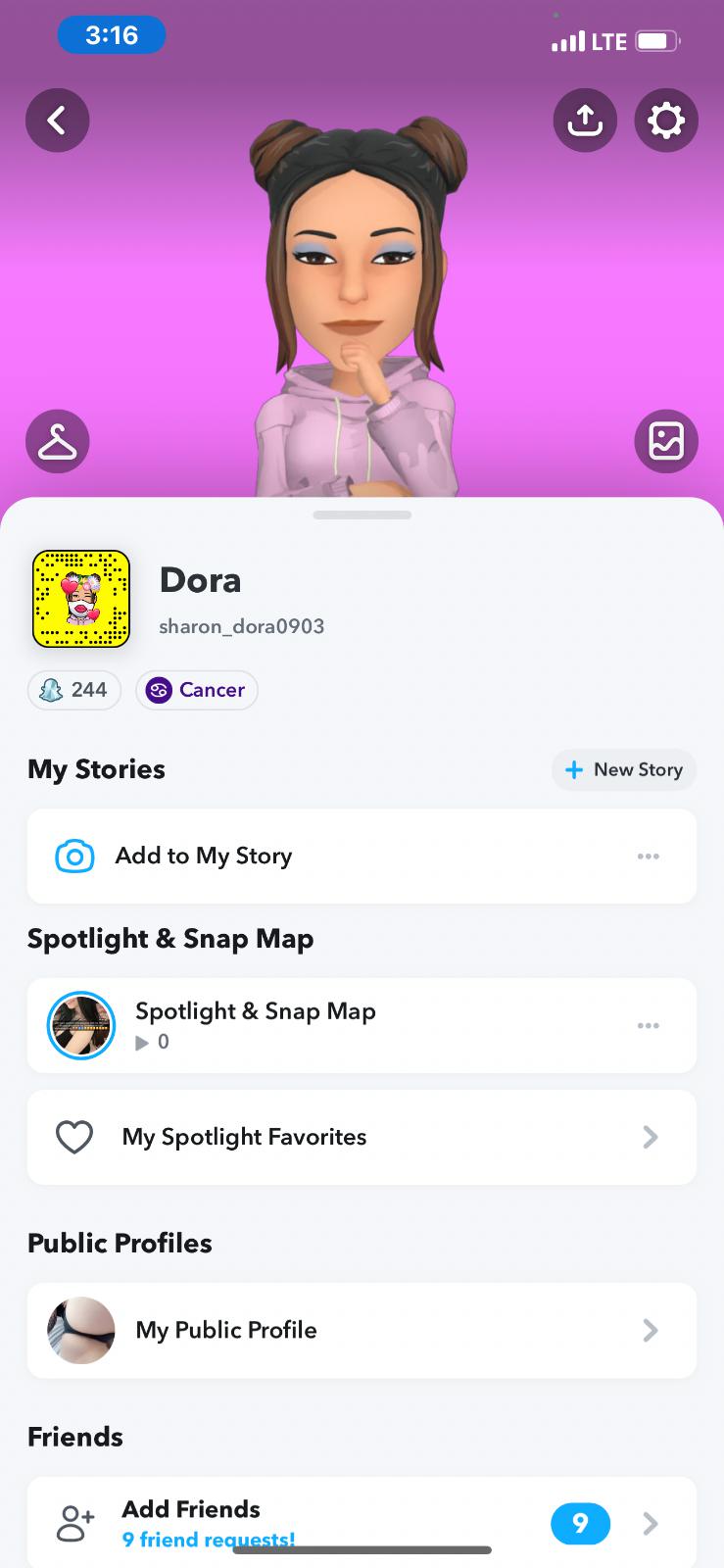Open options for Add to My Story
The height and width of the screenshot is (1568, 724).
click(648, 856)
